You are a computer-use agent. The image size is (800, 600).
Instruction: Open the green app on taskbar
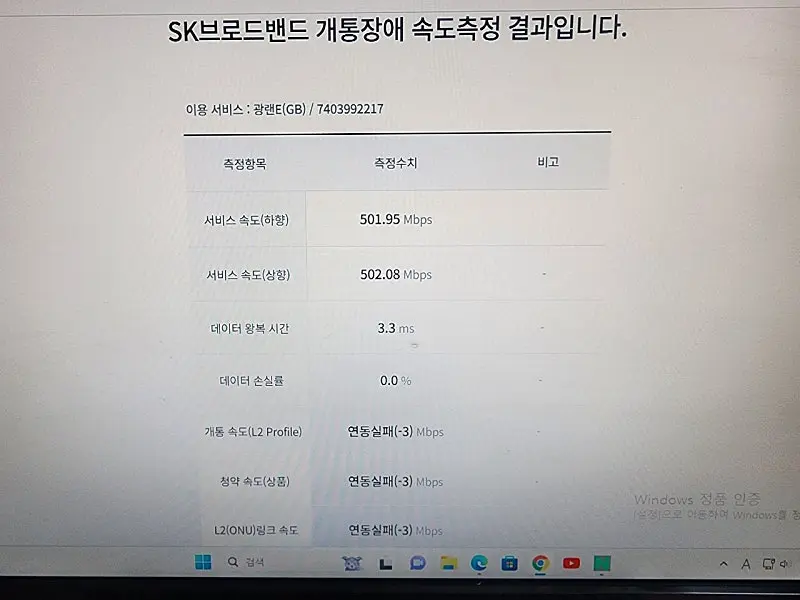[x=602, y=563]
